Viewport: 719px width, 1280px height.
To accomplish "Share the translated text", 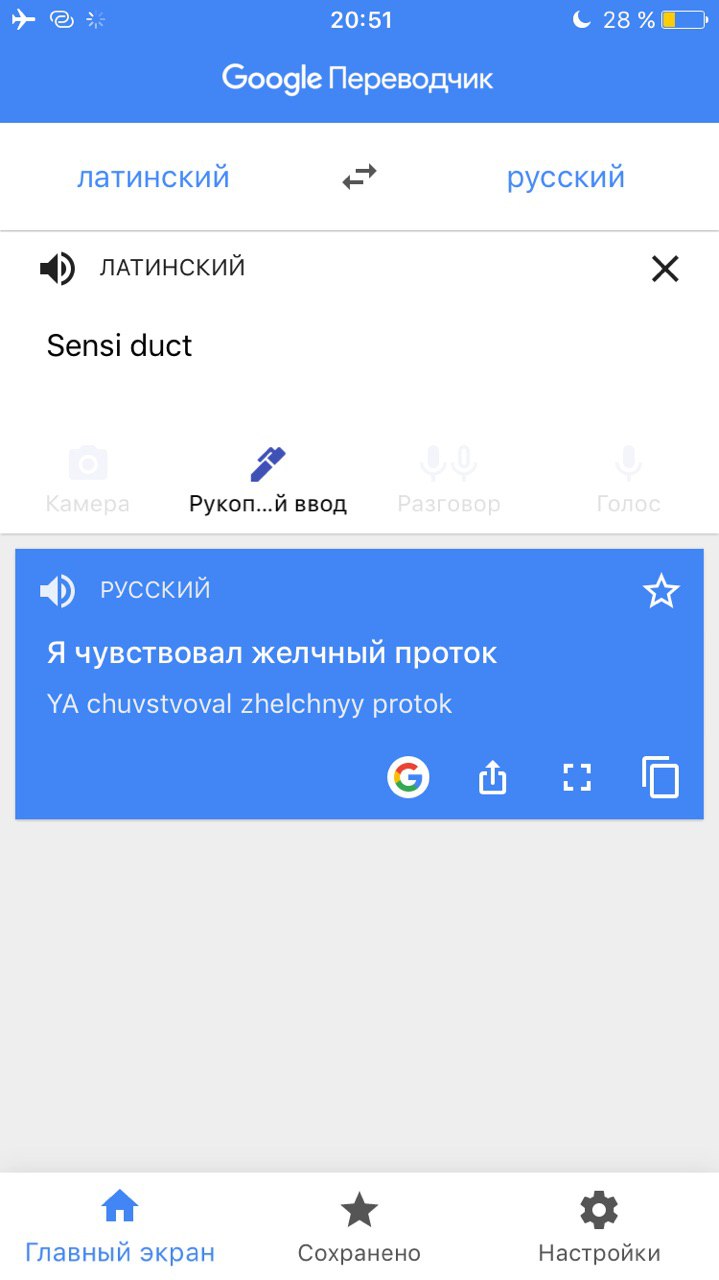I will 492,777.
